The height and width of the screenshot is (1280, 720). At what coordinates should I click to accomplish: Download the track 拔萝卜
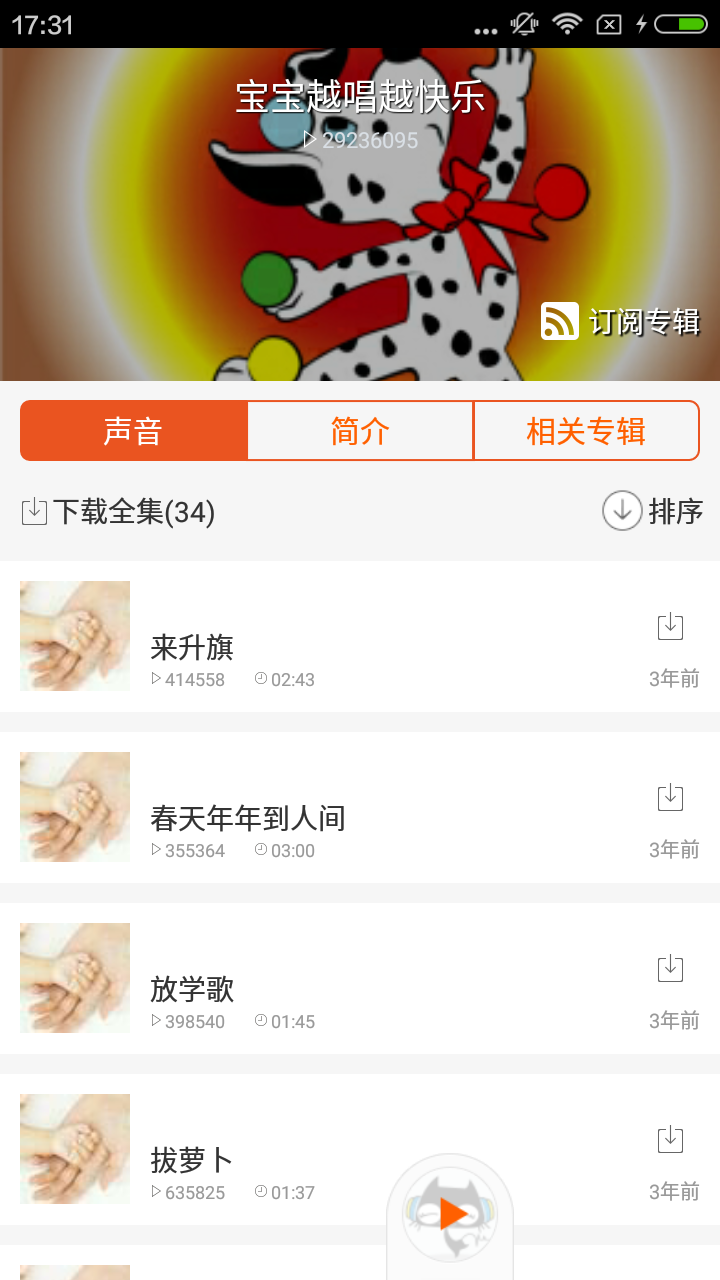670,1140
